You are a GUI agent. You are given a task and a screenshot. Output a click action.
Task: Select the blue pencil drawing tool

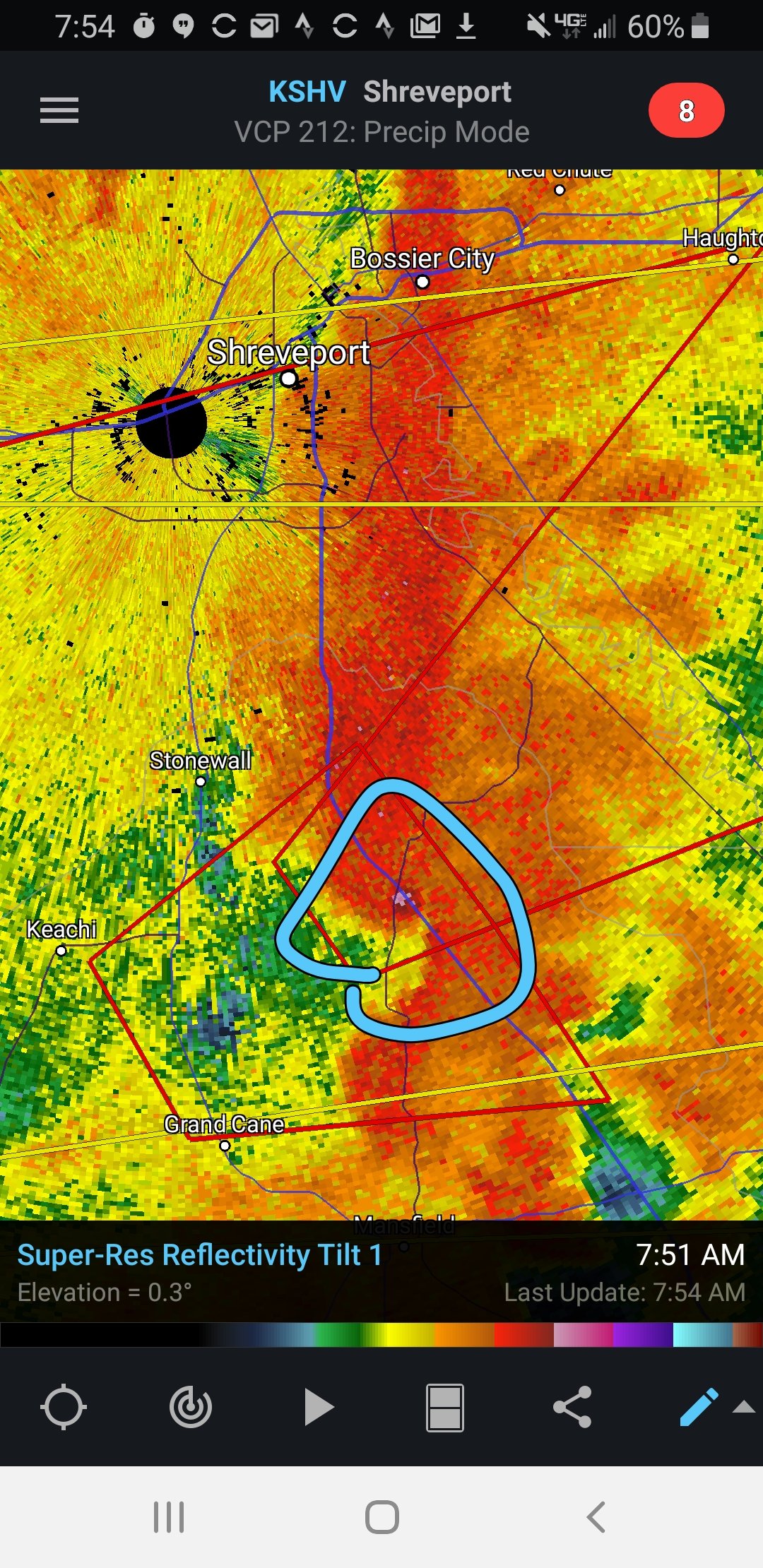click(699, 1407)
